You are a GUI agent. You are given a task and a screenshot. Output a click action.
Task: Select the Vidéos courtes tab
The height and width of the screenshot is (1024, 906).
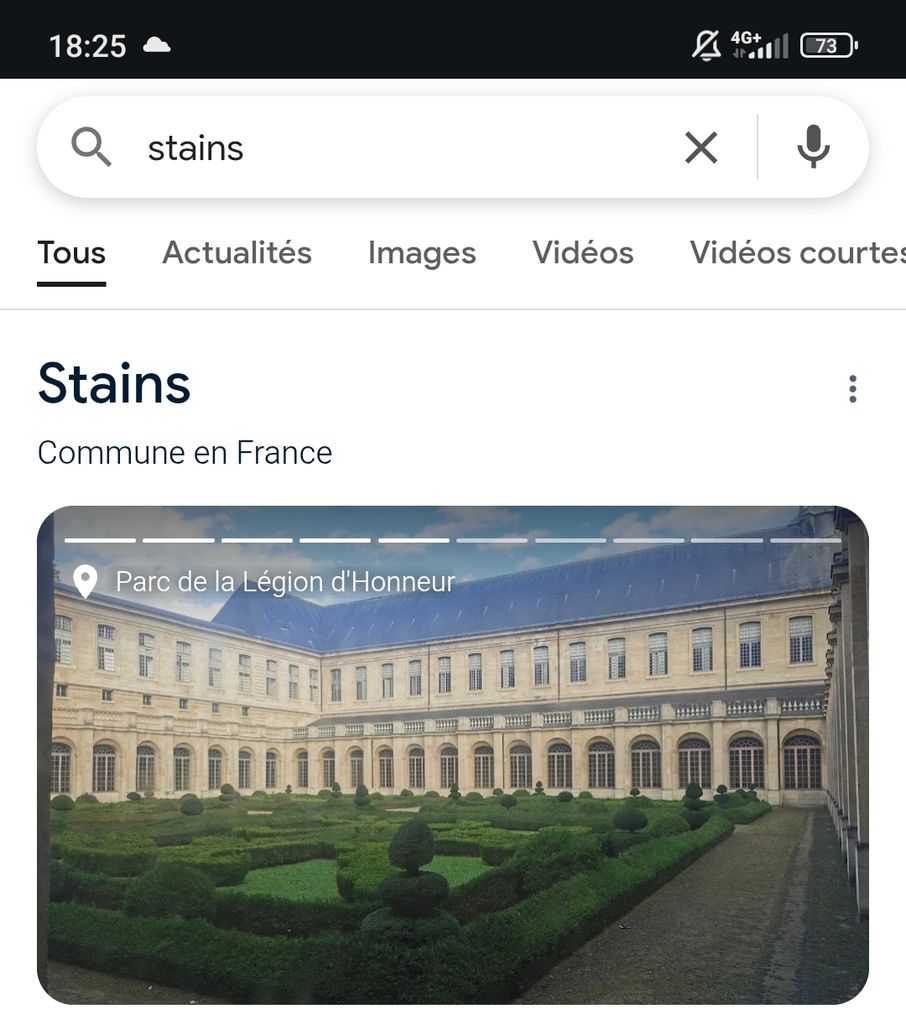(x=796, y=253)
